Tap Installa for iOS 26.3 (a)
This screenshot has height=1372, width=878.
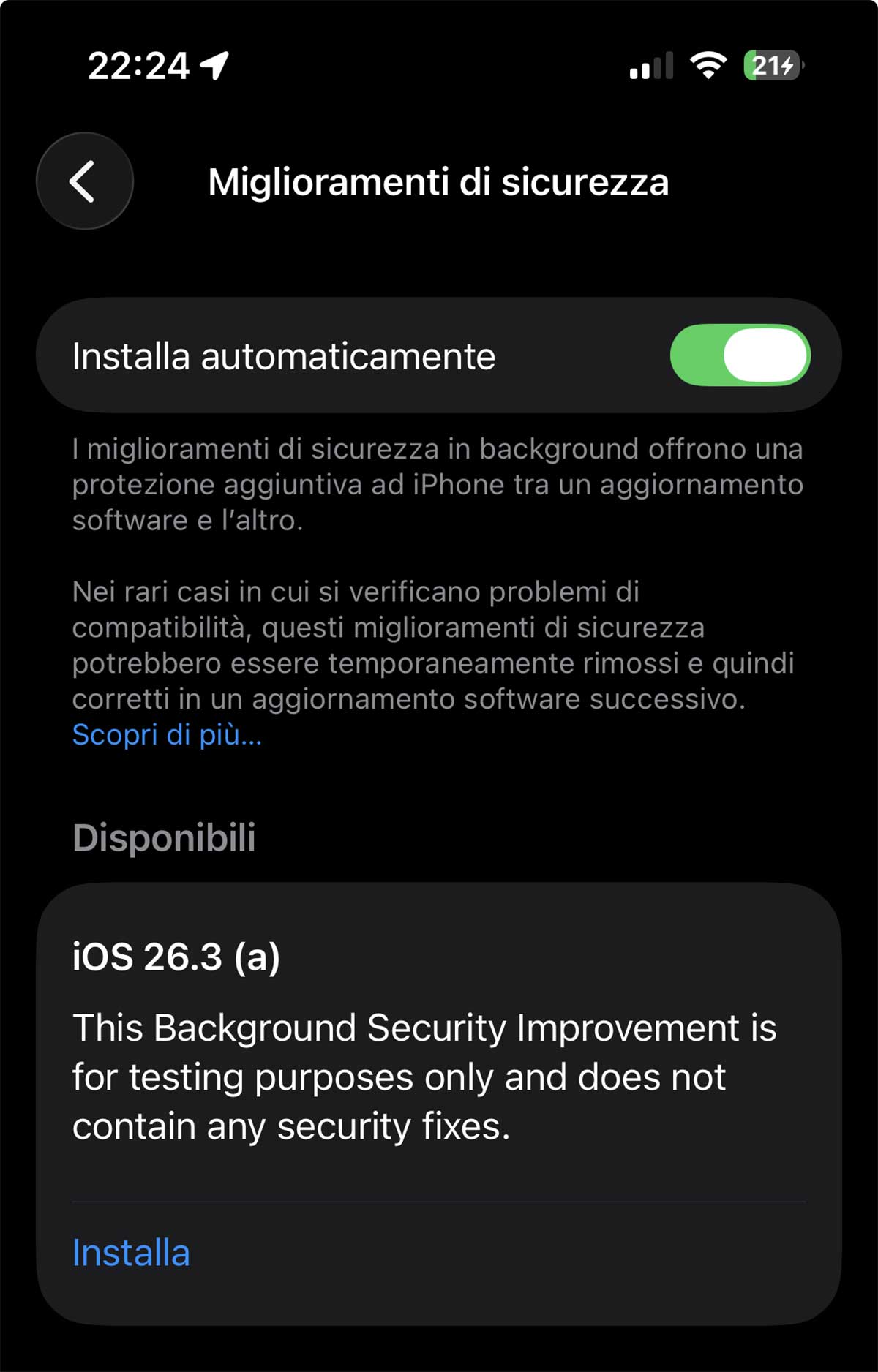(x=132, y=1253)
